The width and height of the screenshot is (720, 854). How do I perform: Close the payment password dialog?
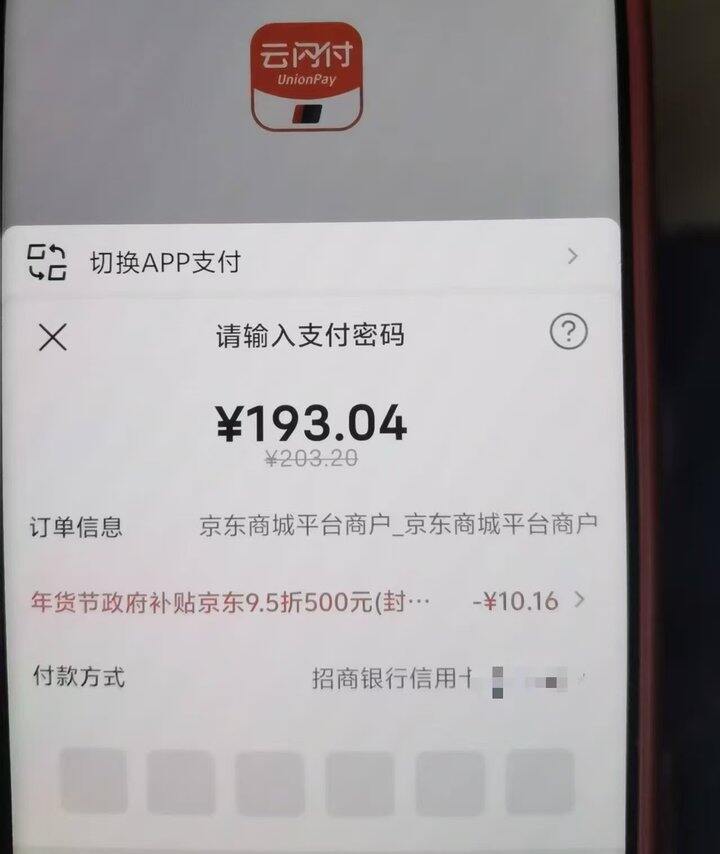[53, 337]
